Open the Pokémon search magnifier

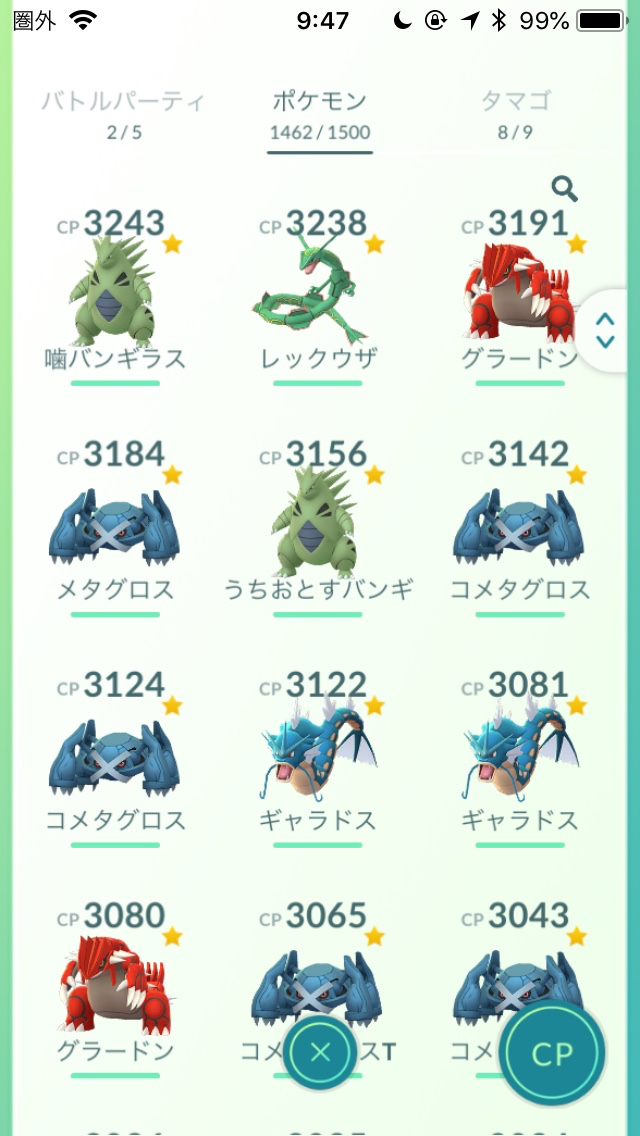click(x=564, y=188)
